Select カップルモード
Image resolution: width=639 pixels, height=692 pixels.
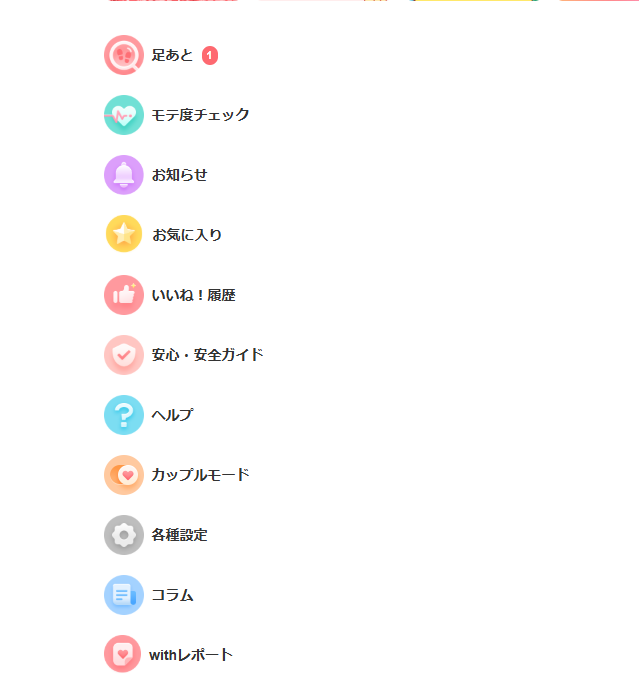tap(200, 475)
